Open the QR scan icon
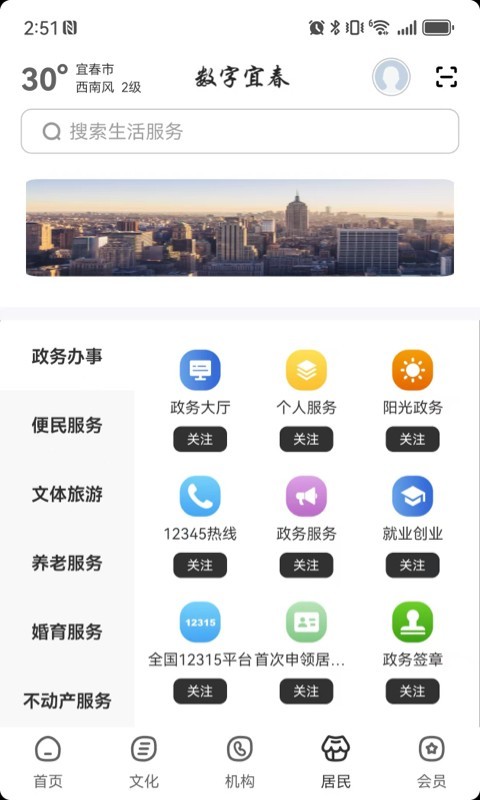Screen dimensions: 480x800 [x=446, y=77]
